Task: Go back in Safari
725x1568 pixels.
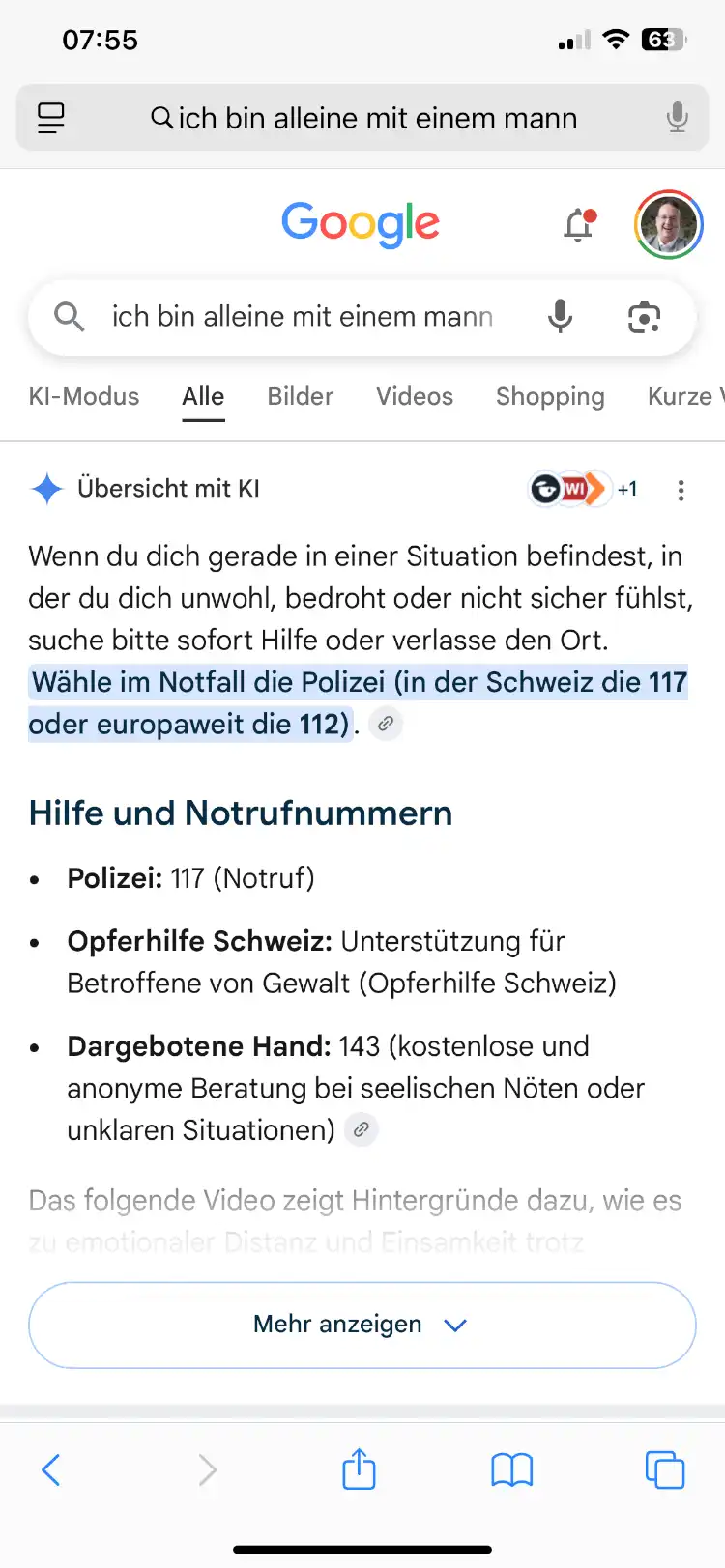Action: click(x=51, y=1469)
